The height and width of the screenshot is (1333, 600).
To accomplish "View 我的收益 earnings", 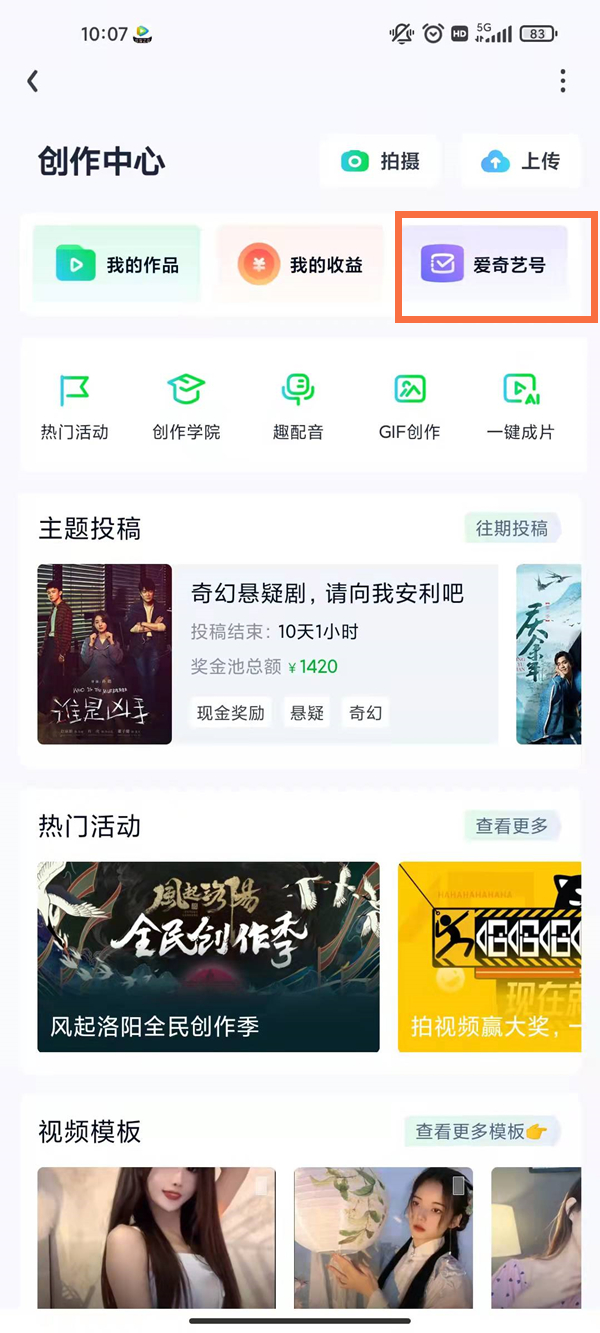I will pos(300,264).
